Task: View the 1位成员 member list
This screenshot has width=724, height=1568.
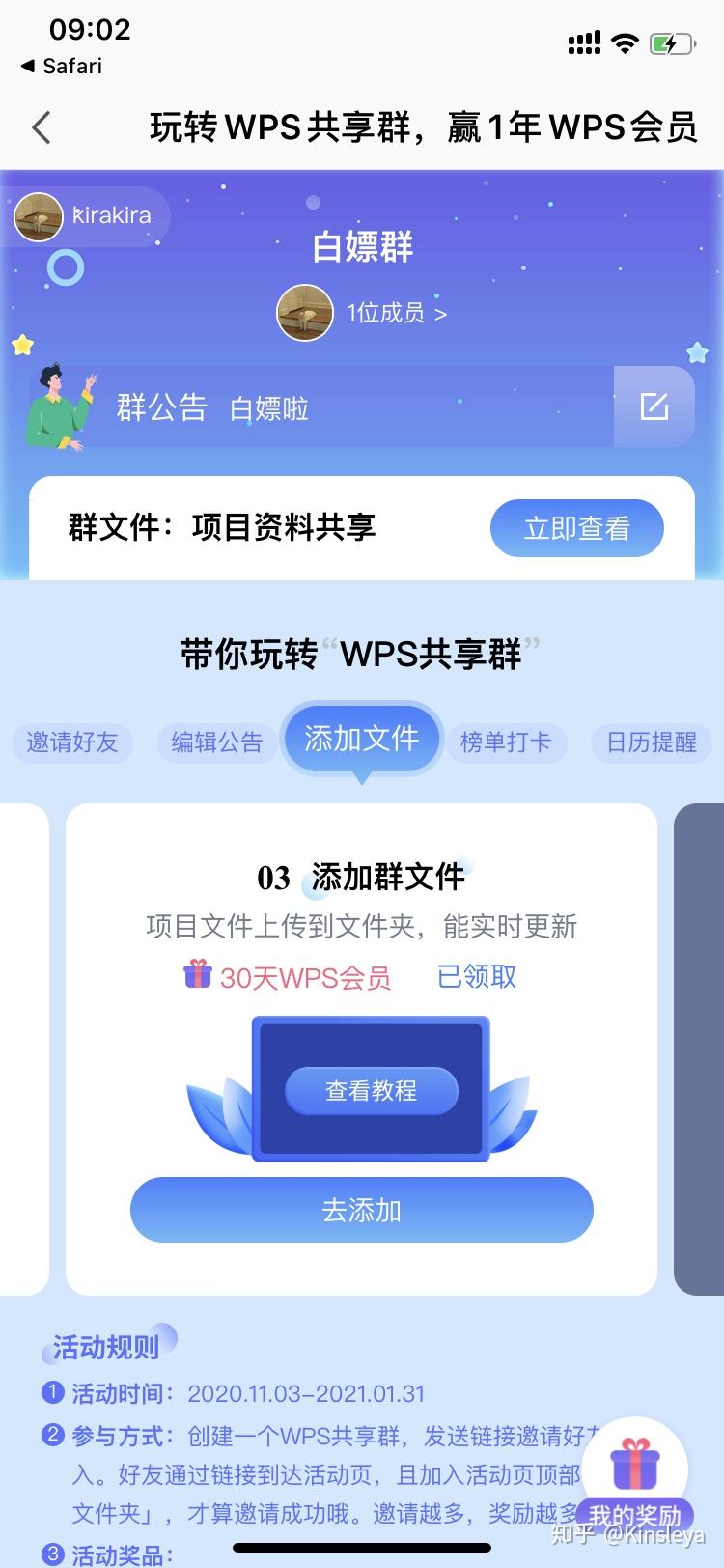Action: click(396, 313)
